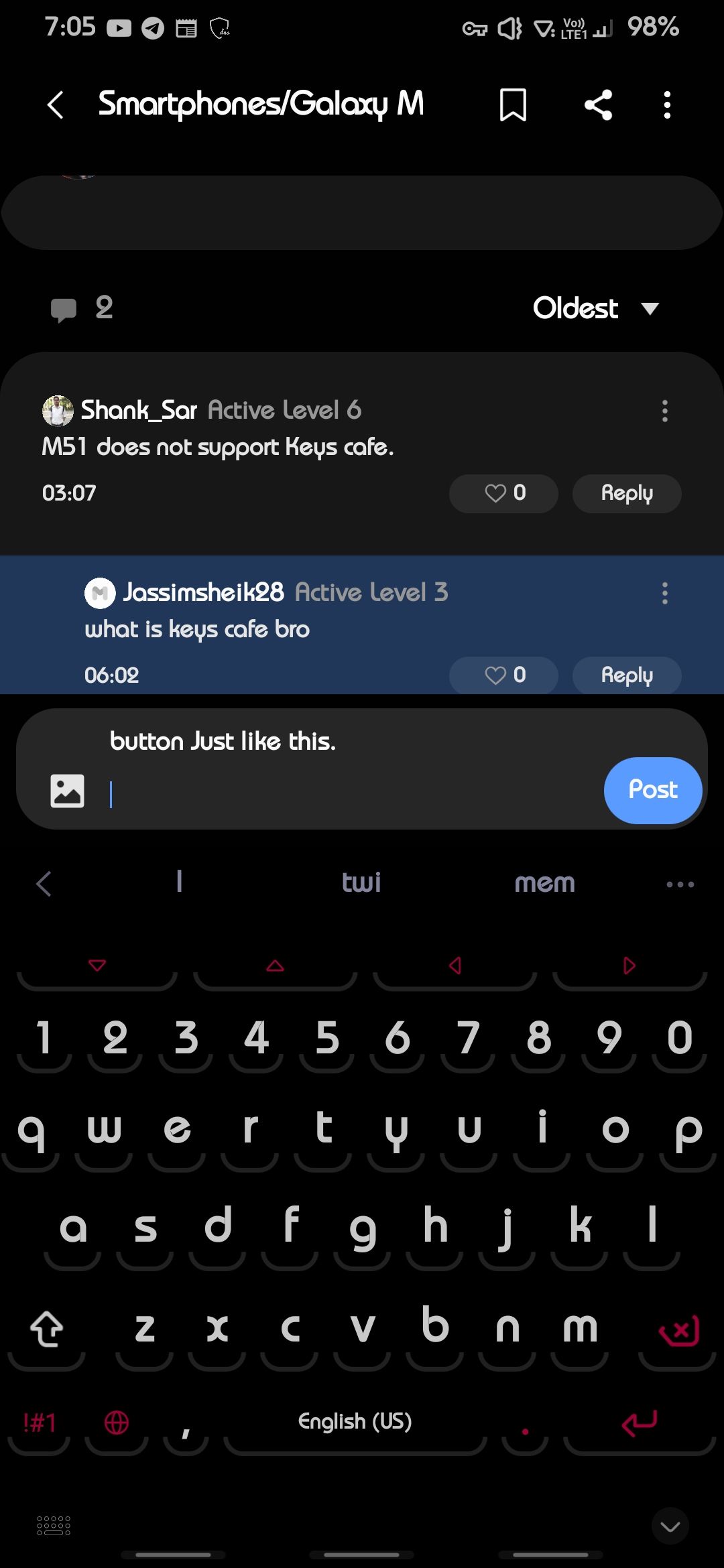Go back from Smartphones/Galaxy M

(56, 105)
